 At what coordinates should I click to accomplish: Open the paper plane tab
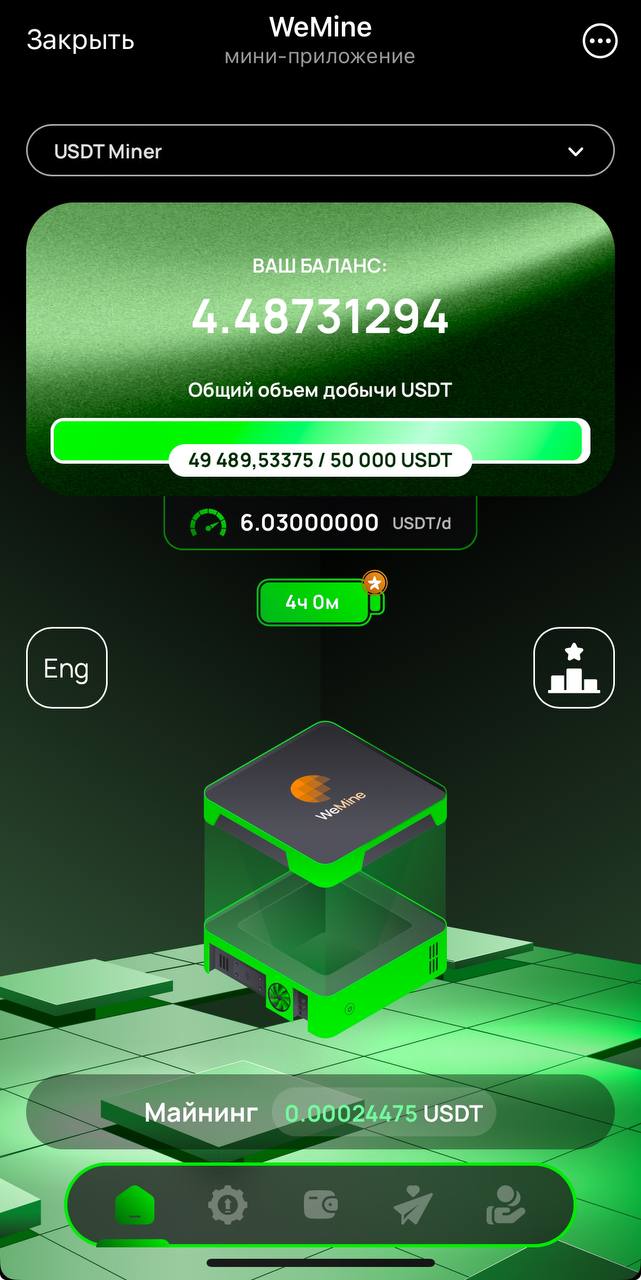click(x=413, y=1206)
